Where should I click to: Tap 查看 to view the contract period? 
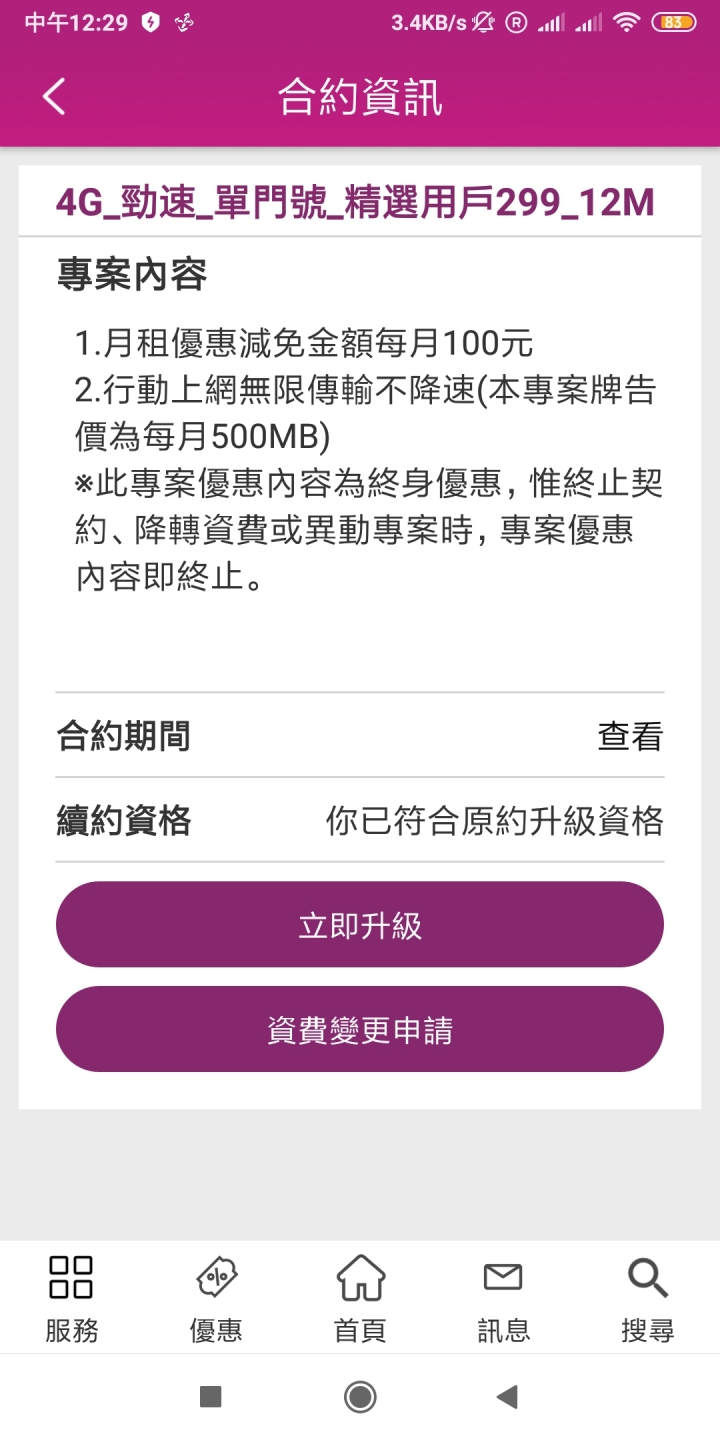(630, 737)
